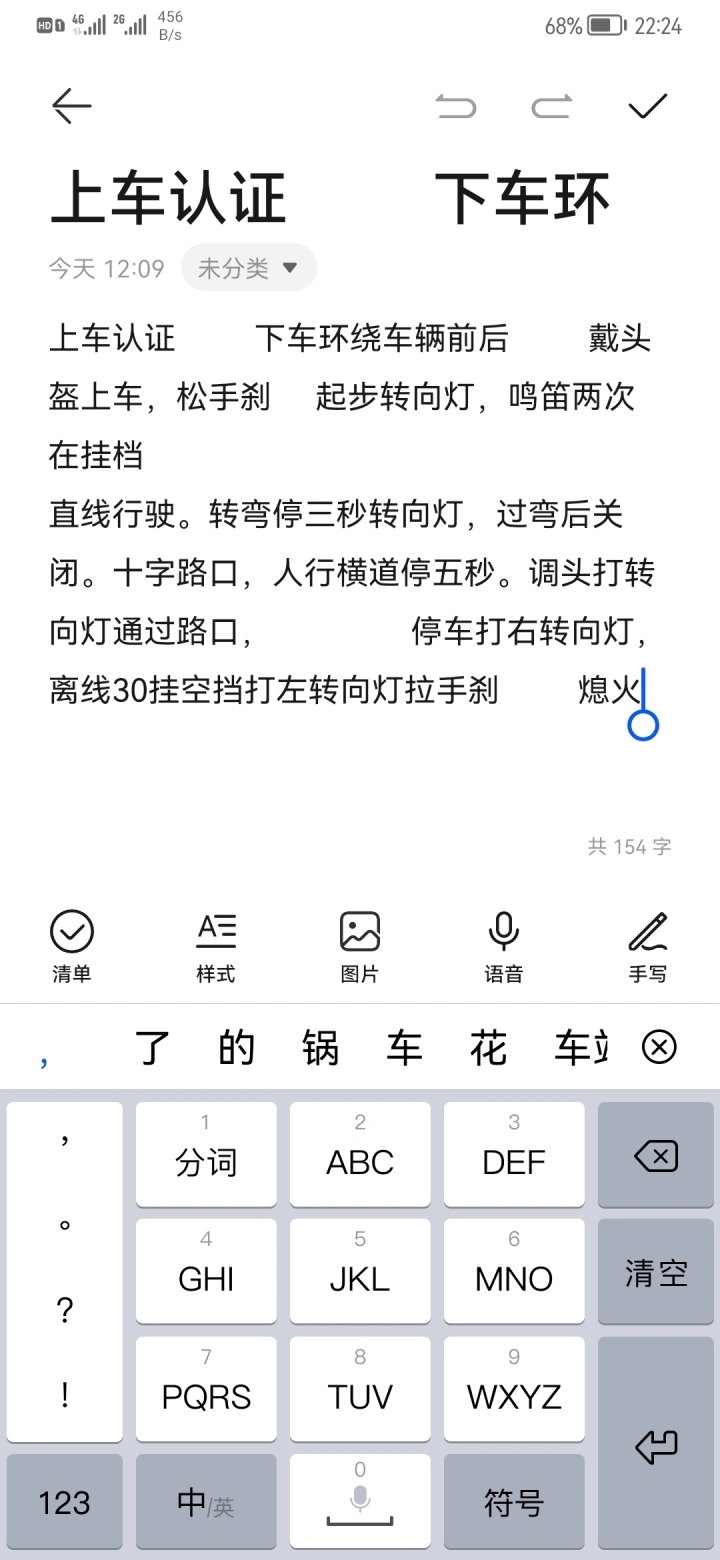720x1560 pixels.
Task: Open the 符号 symbols keyboard
Action: coord(514,1502)
